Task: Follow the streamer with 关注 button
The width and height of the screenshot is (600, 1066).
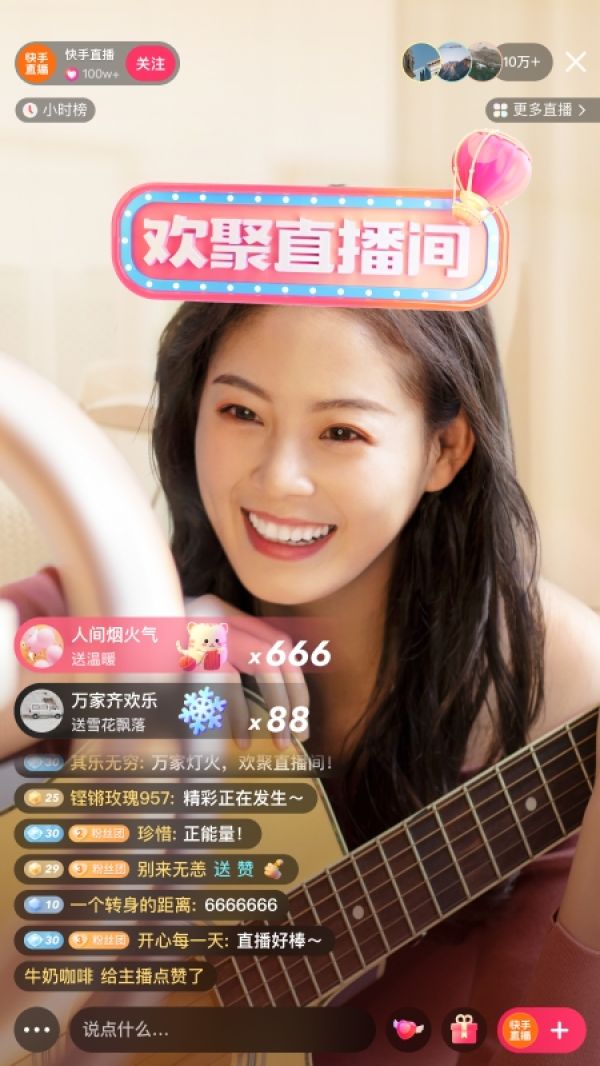Action: click(150, 64)
